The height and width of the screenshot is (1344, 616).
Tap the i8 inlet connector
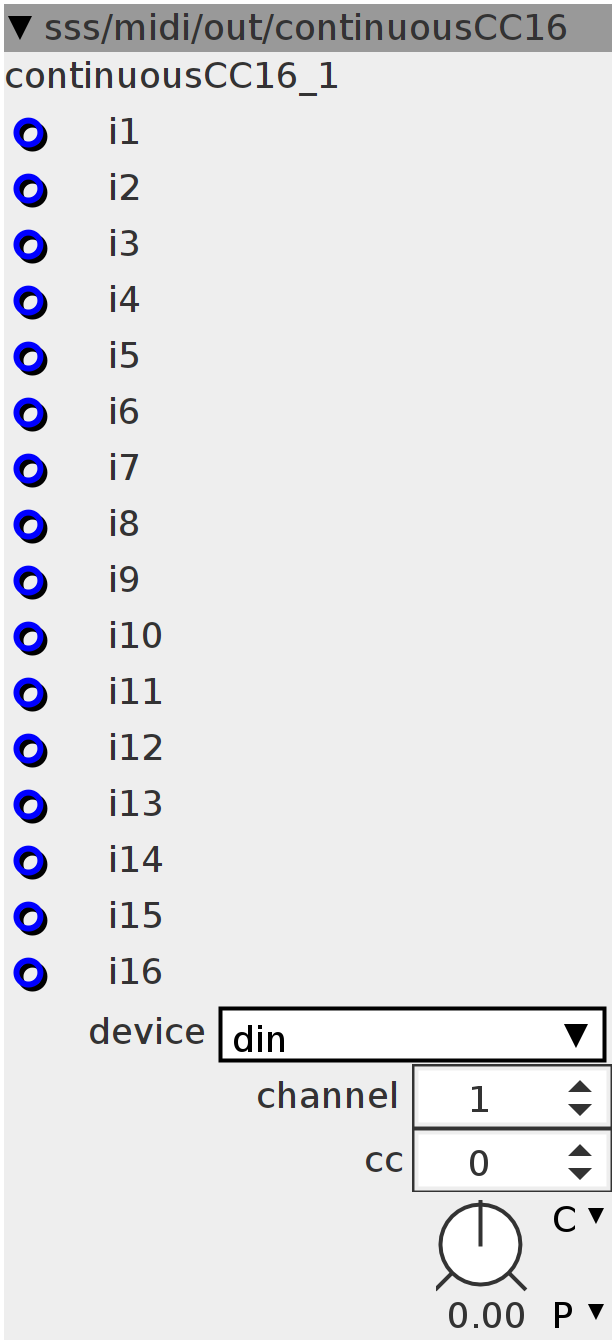(x=30, y=526)
